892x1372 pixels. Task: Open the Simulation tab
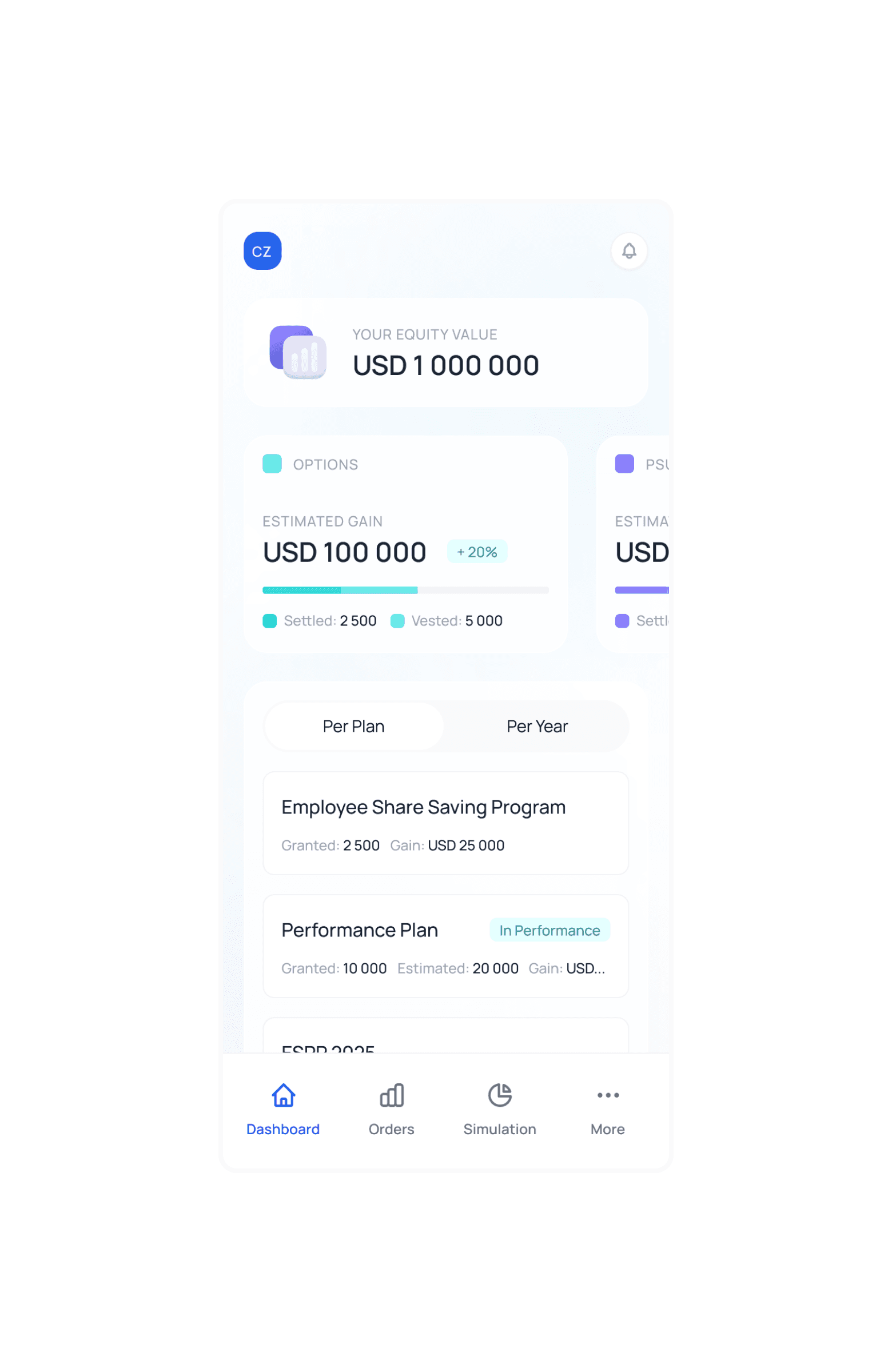pos(499,1108)
